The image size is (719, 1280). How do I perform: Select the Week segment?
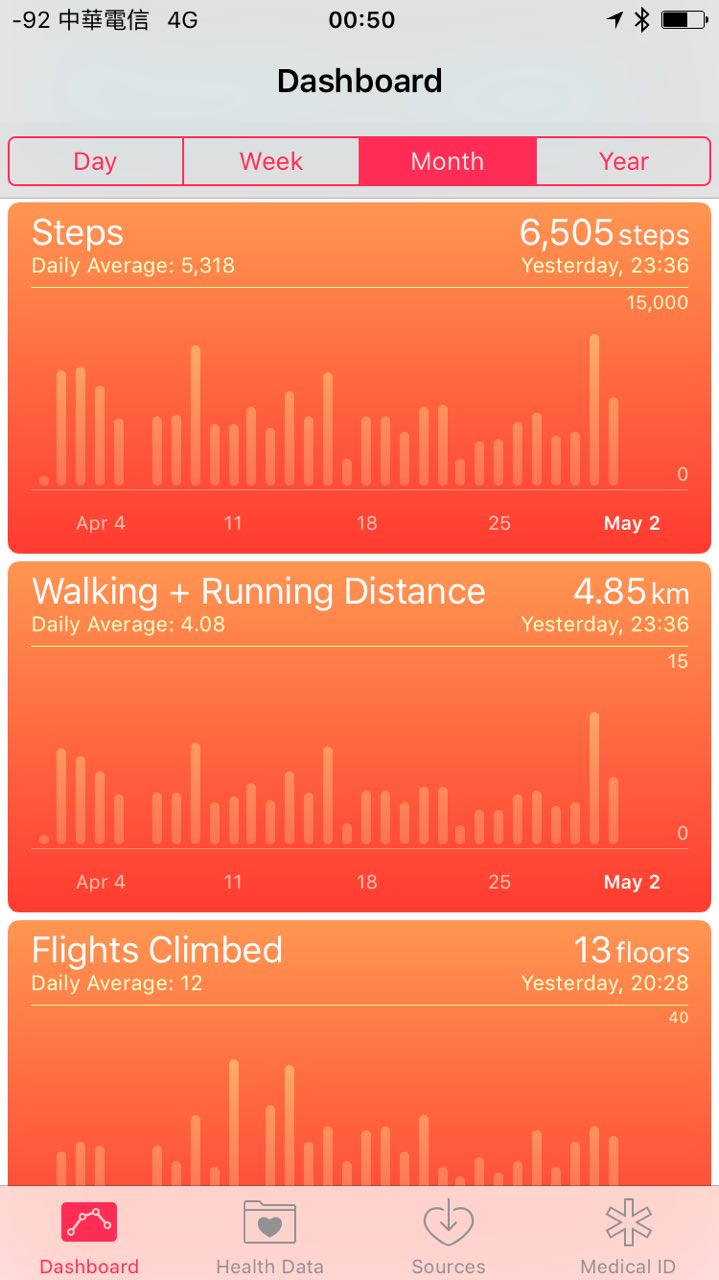click(271, 161)
